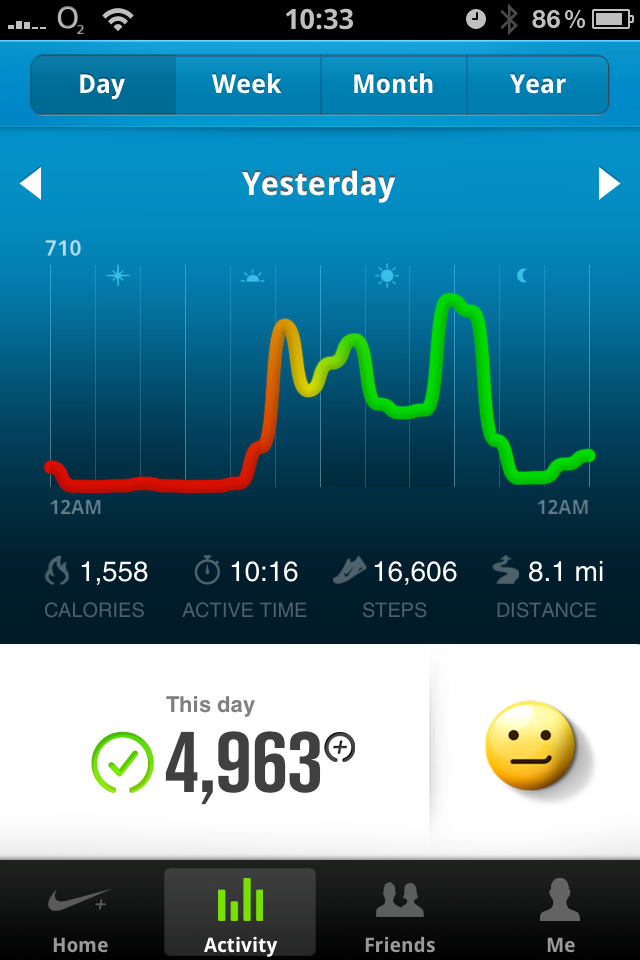
Task: Switch to the Week view
Action: coord(247,85)
